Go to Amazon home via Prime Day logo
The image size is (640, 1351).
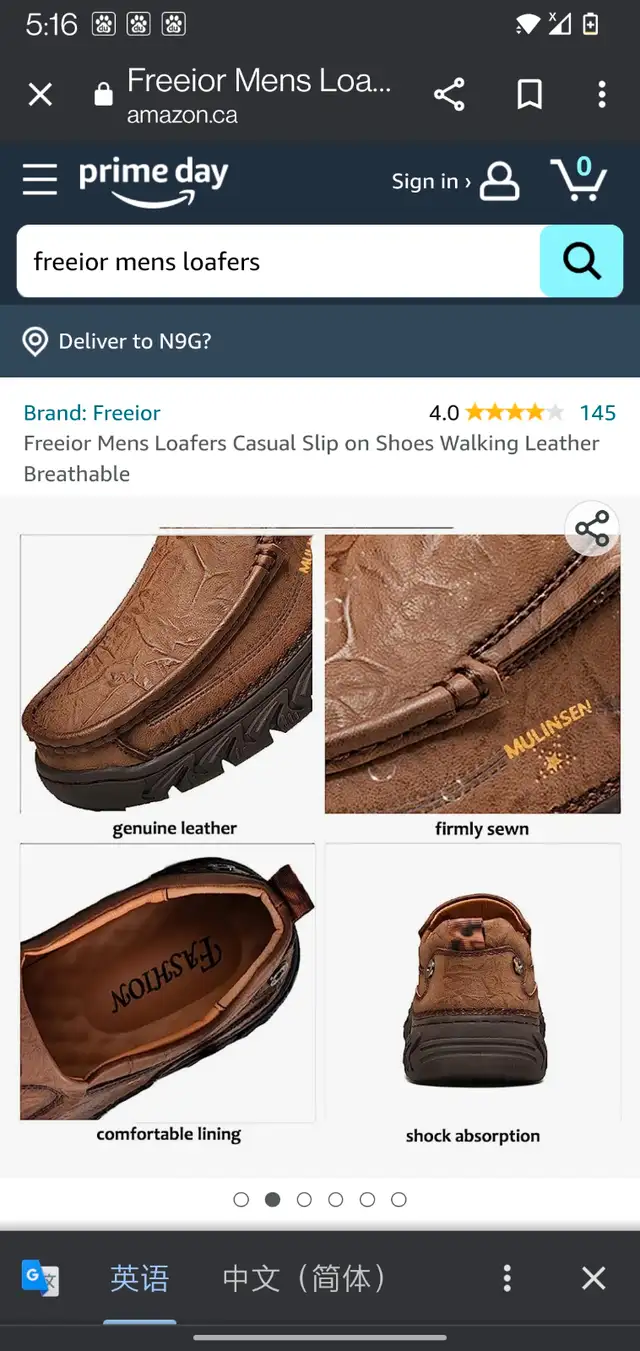pos(154,180)
